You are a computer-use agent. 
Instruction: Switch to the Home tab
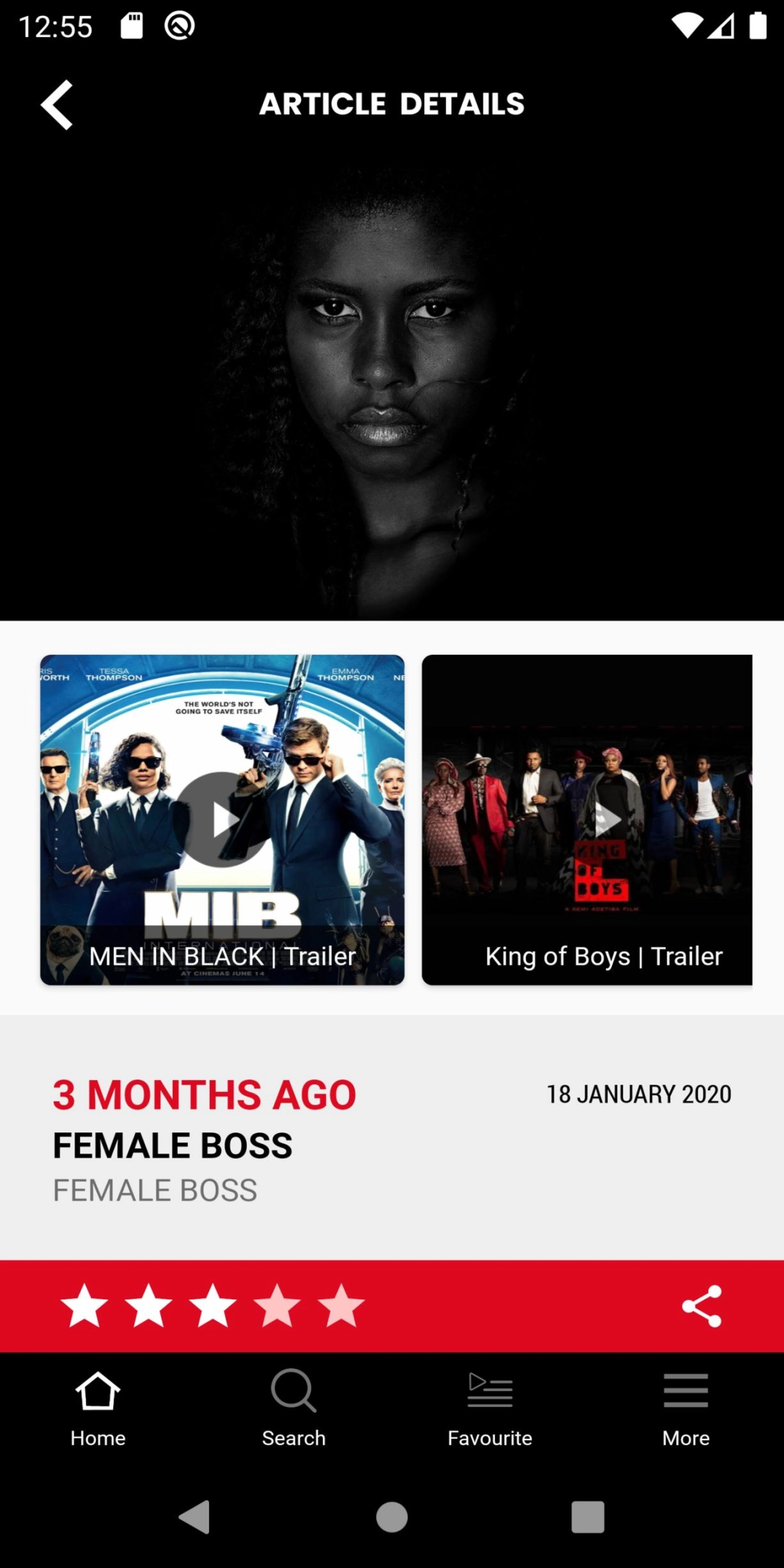tap(98, 1409)
